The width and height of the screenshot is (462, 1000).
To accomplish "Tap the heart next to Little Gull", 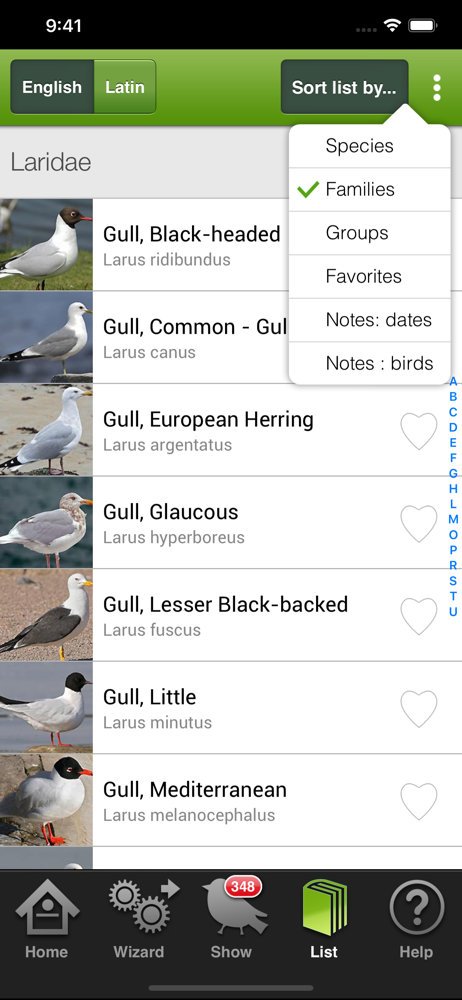I will click(x=419, y=709).
